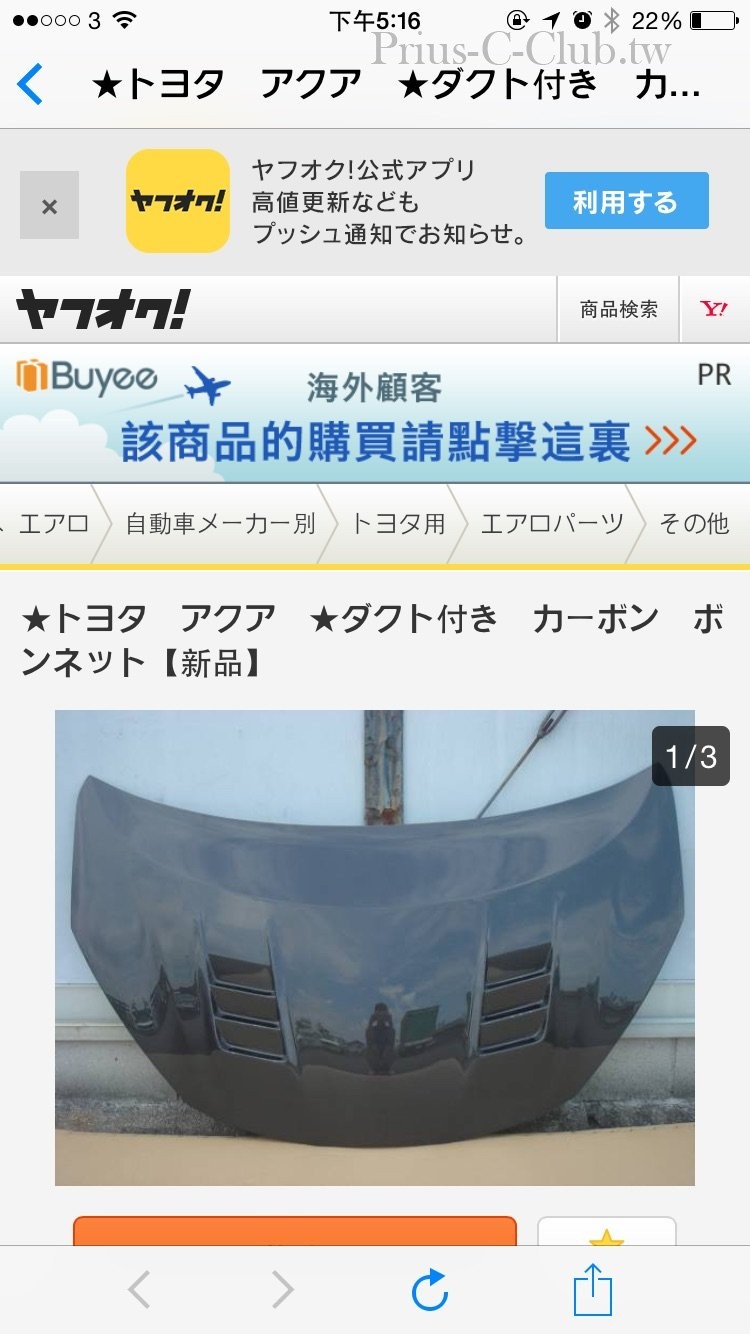Select the エアロパーツ breadcrumb
Viewport: 750px width, 1334px height.
pos(551,523)
